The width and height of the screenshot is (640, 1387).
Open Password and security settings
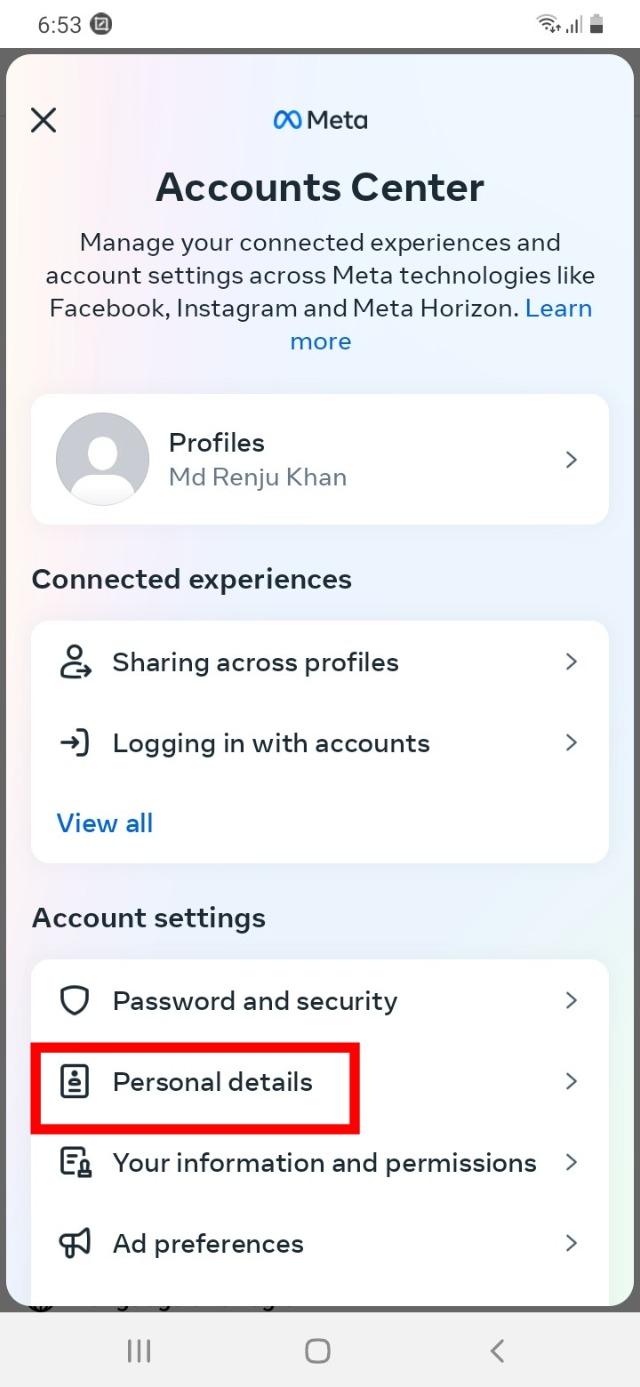tap(320, 1001)
